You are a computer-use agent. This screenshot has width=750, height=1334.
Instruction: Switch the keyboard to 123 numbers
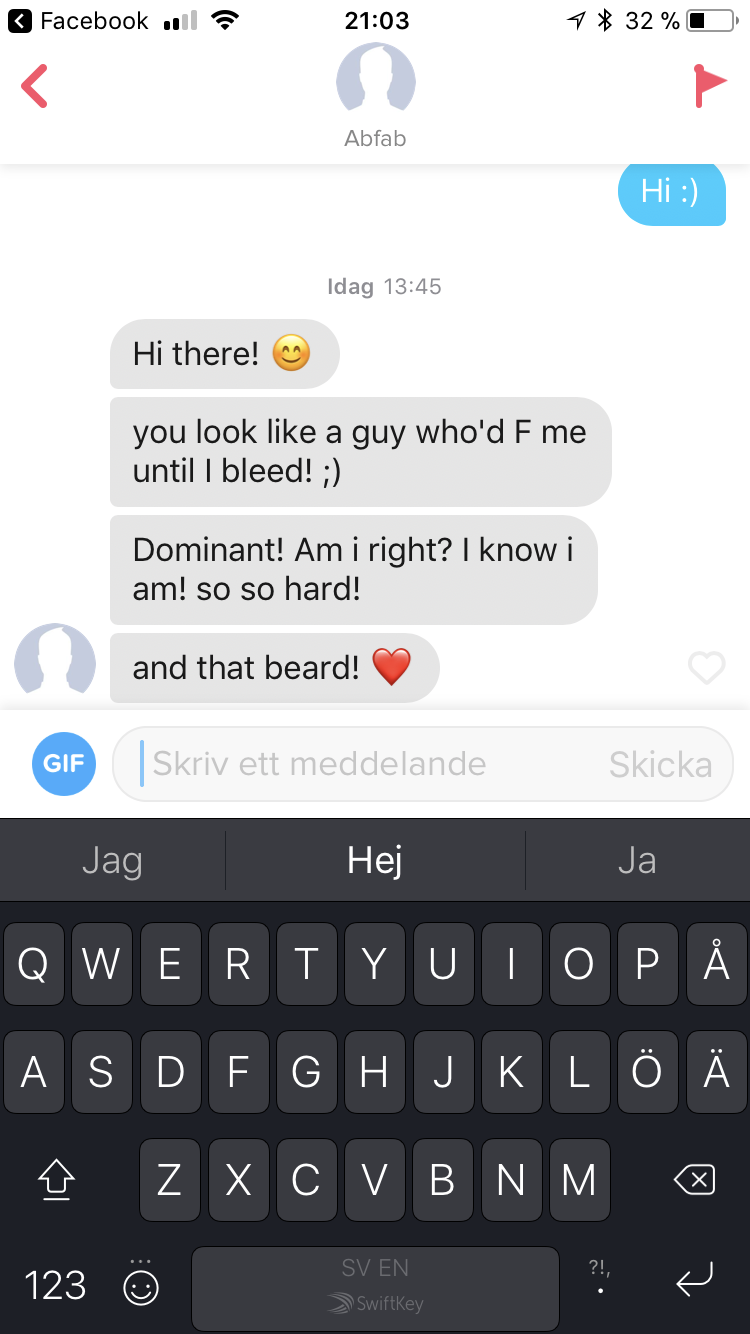point(55,1285)
